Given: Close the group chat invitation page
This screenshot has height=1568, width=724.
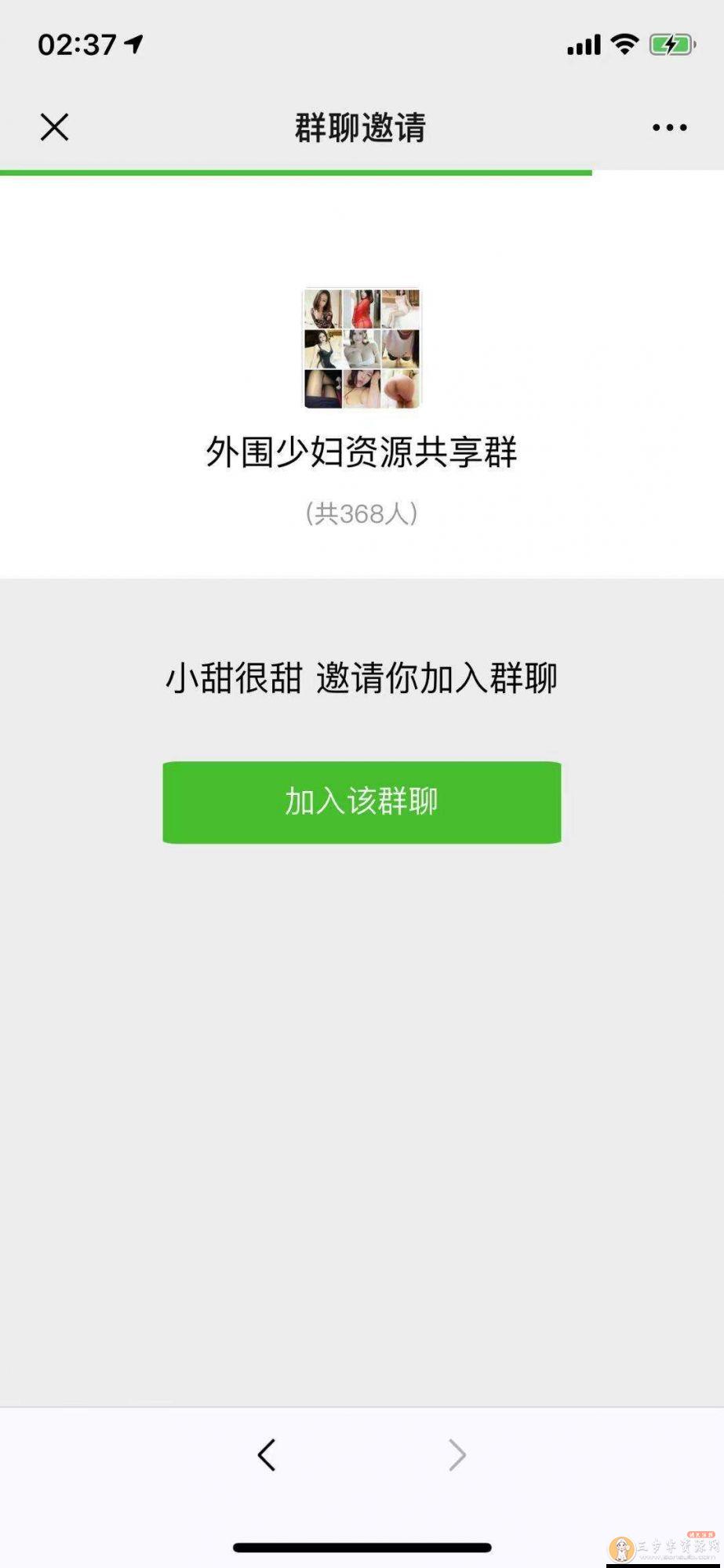Looking at the screenshot, I should pyautogui.click(x=55, y=127).
